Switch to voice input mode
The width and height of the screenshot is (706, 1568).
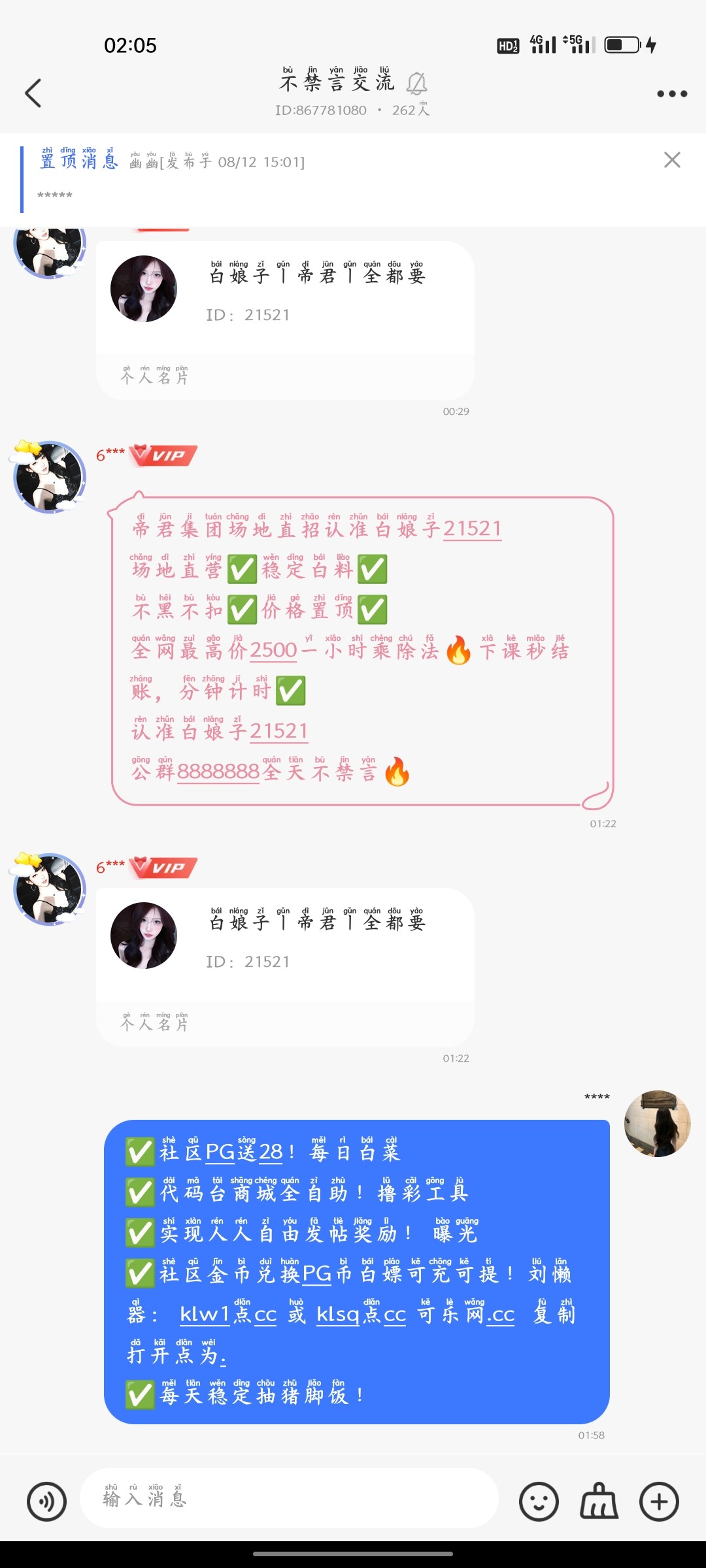pyautogui.click(x=46, y=1501)
